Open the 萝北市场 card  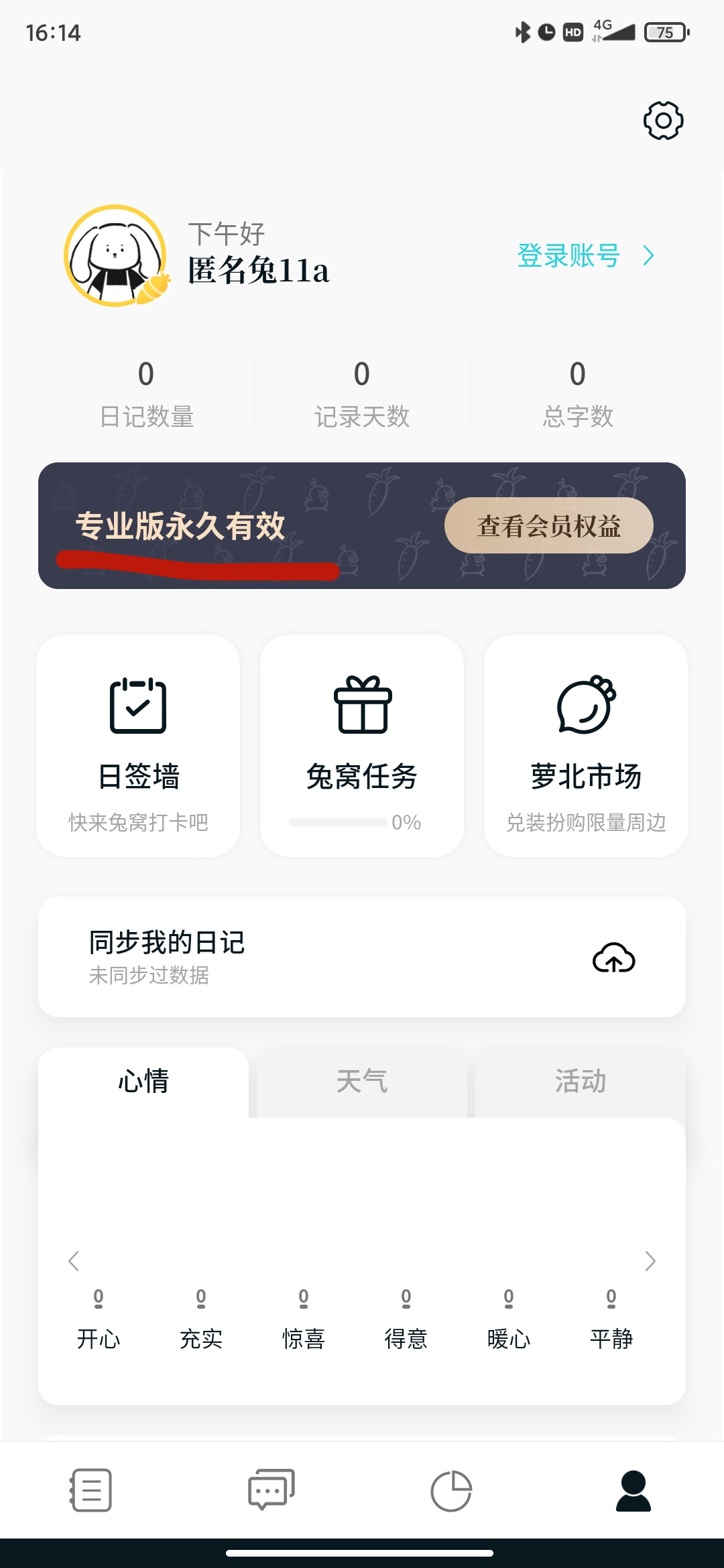[x=586, y=745]
